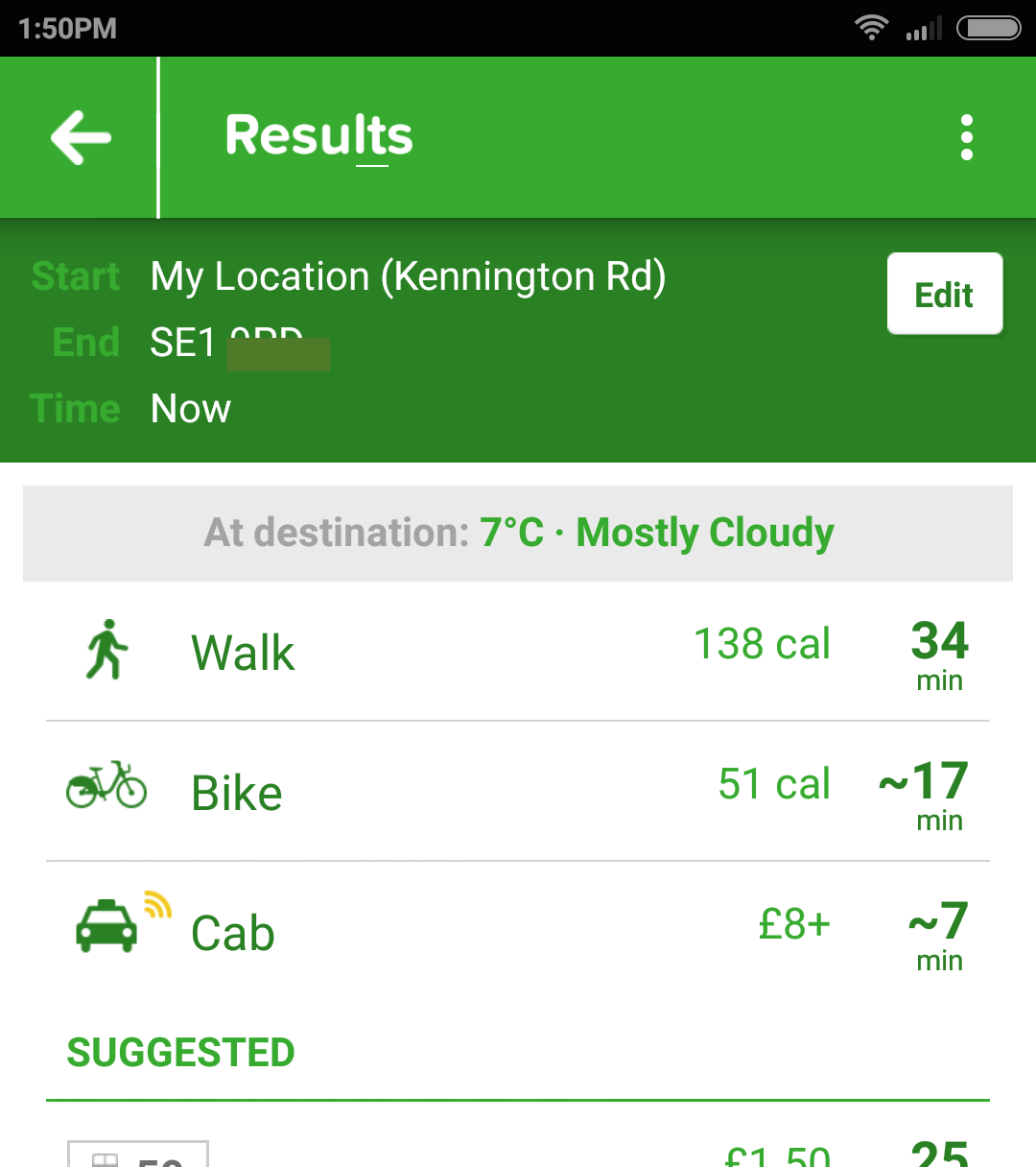Open the suggested £1.50 bus route

pos(518,1150)
